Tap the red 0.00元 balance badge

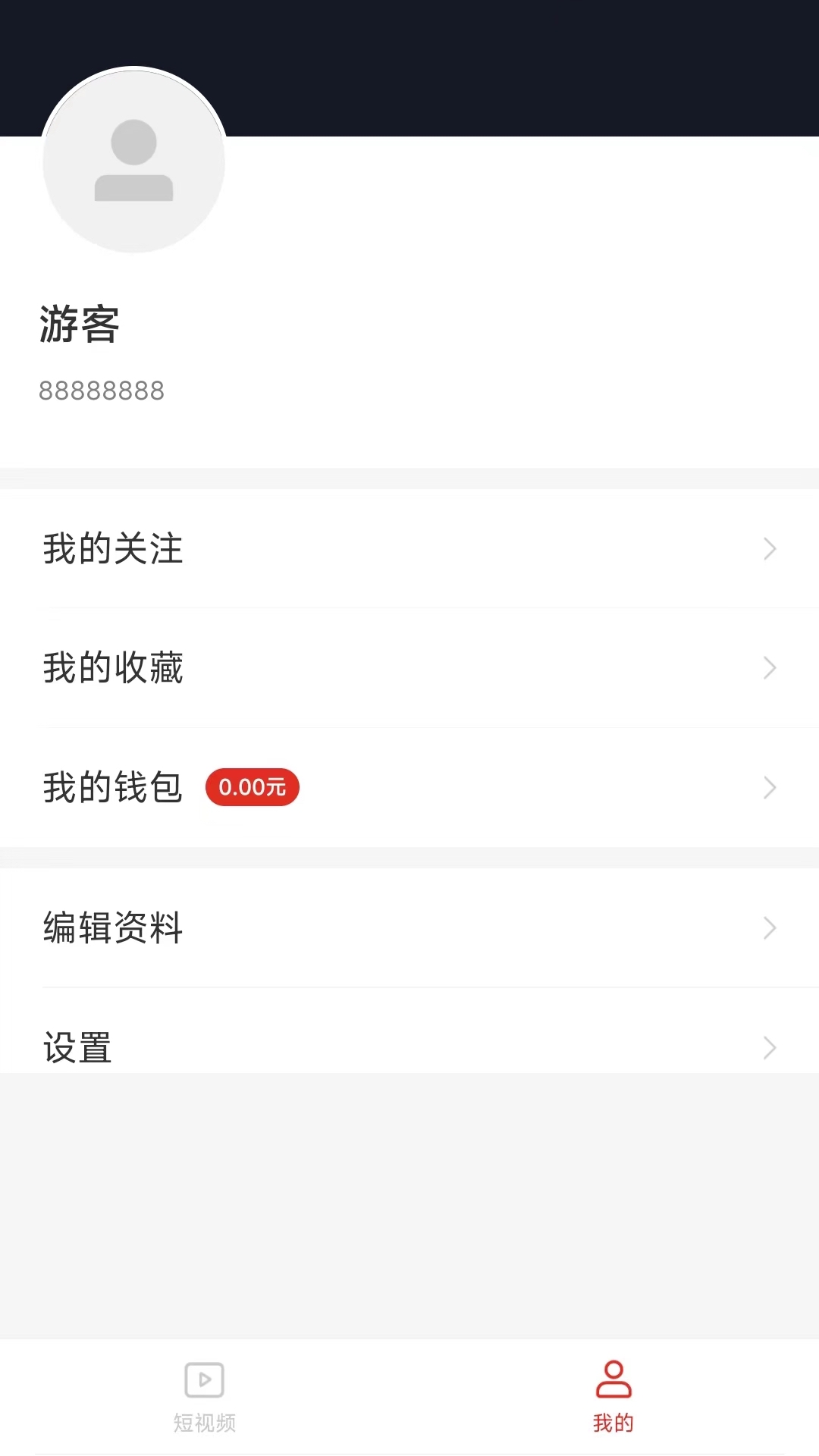coord(253,788)
